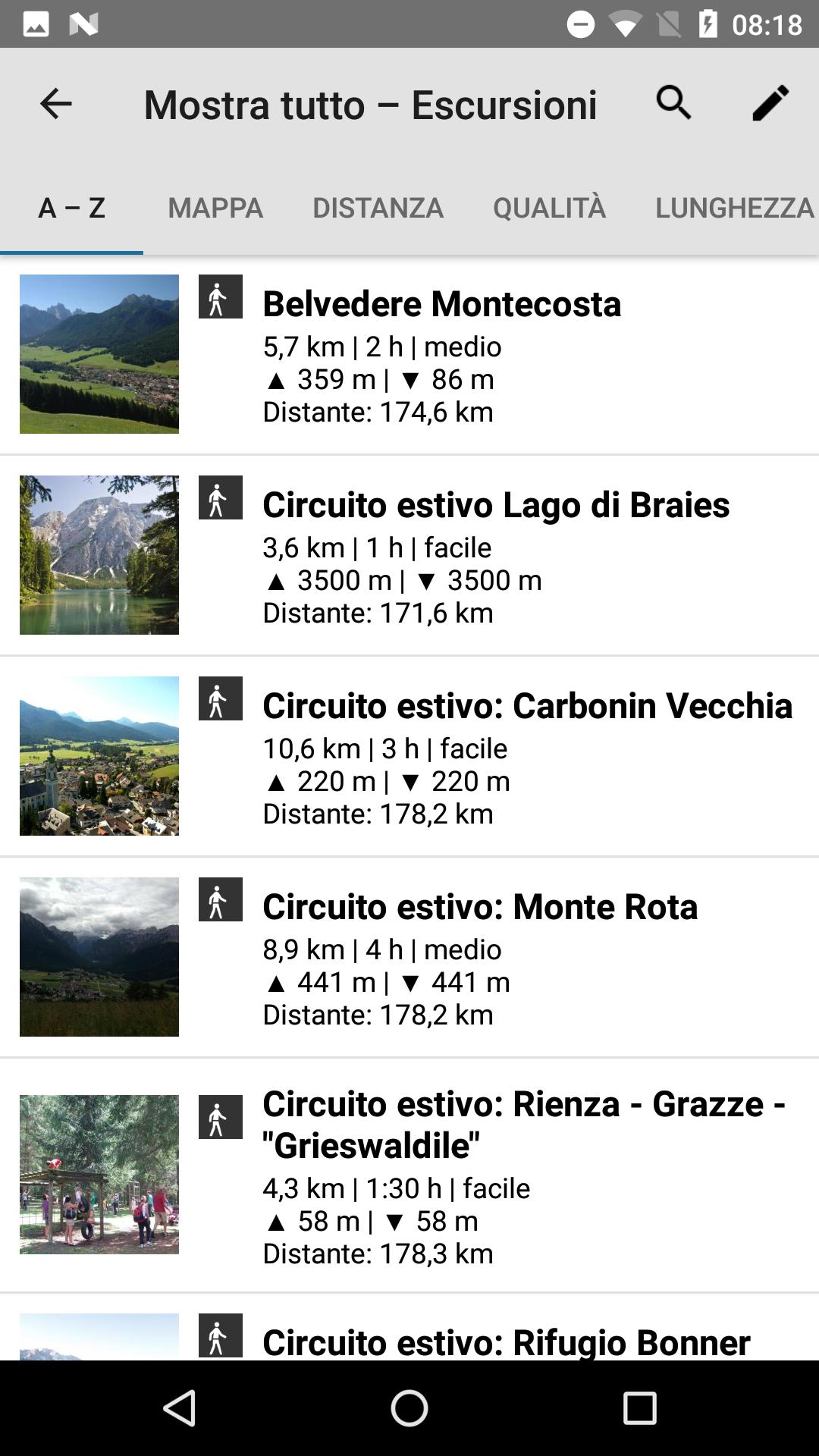Select the A – Z tab
Viewport: 819px width, 1456px height.
[x=71, y=207]
